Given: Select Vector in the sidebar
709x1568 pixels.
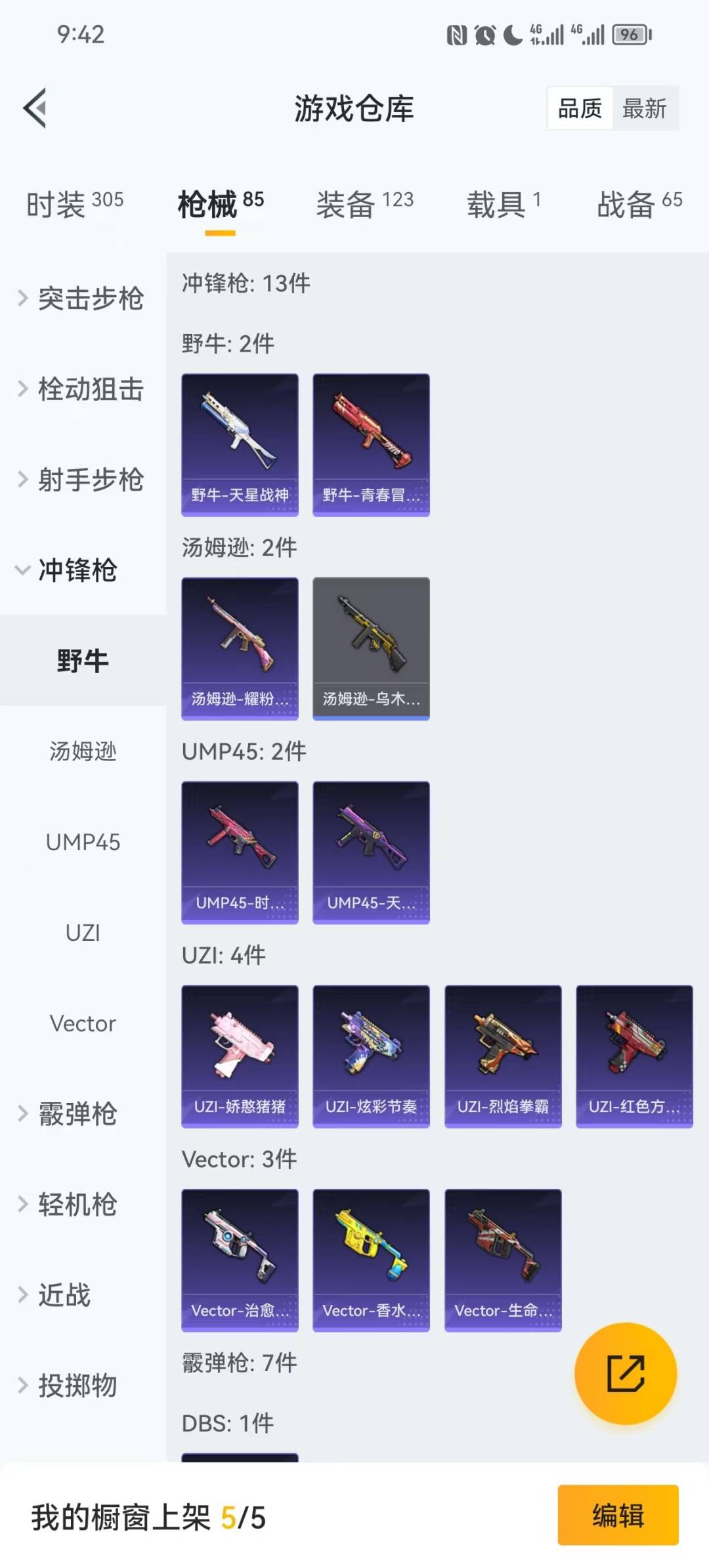Looking at the screenshot, I should click(83, 1023).
